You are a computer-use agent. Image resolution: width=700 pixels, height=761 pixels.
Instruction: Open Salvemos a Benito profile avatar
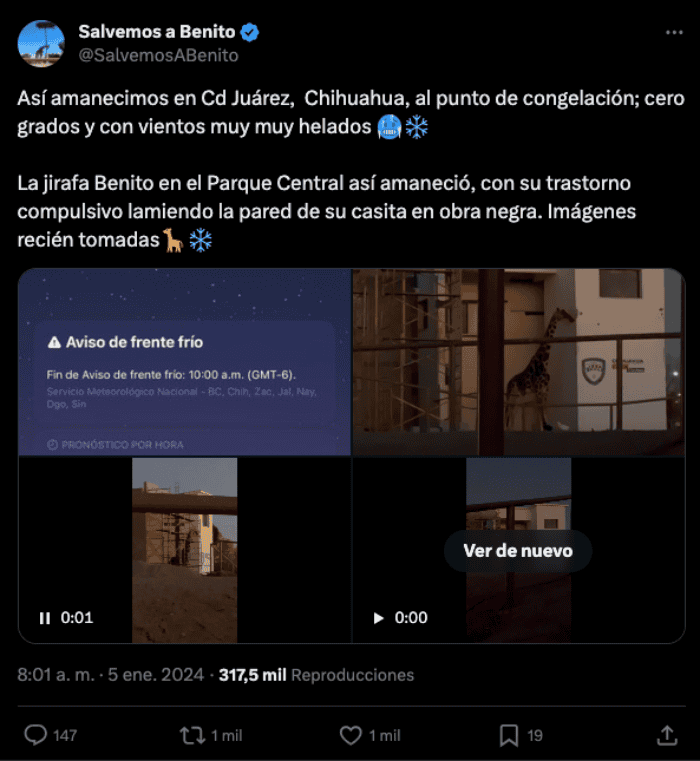pyautogui.click(x=42, y=43)
